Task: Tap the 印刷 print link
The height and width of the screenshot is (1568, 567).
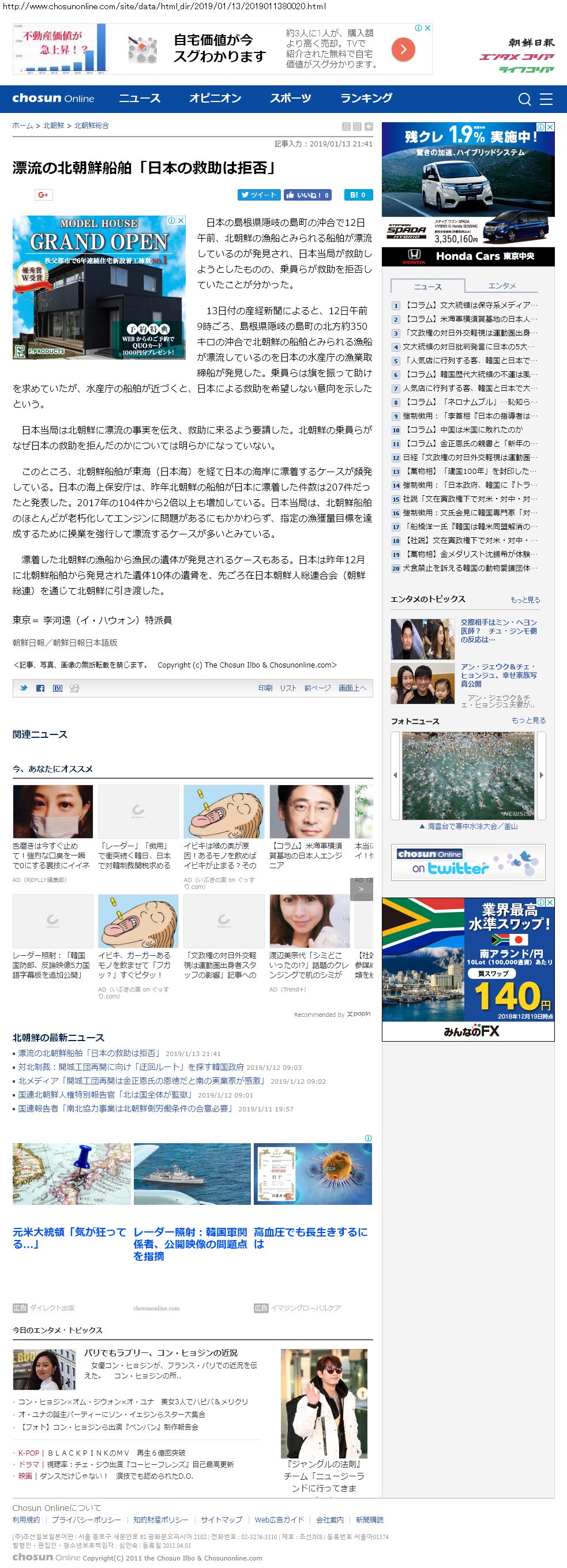Action: [x=265, y=688]
